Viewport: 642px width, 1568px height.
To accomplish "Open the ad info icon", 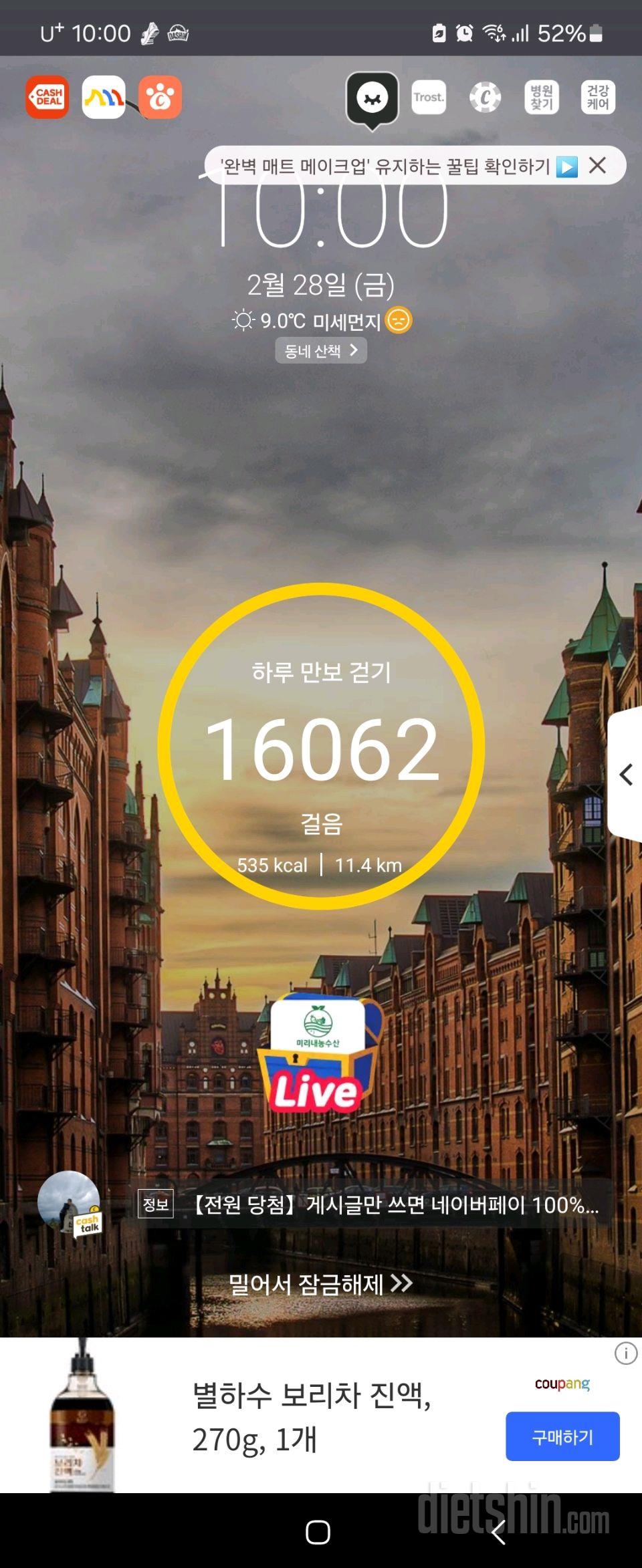I will pos(625,1354).
